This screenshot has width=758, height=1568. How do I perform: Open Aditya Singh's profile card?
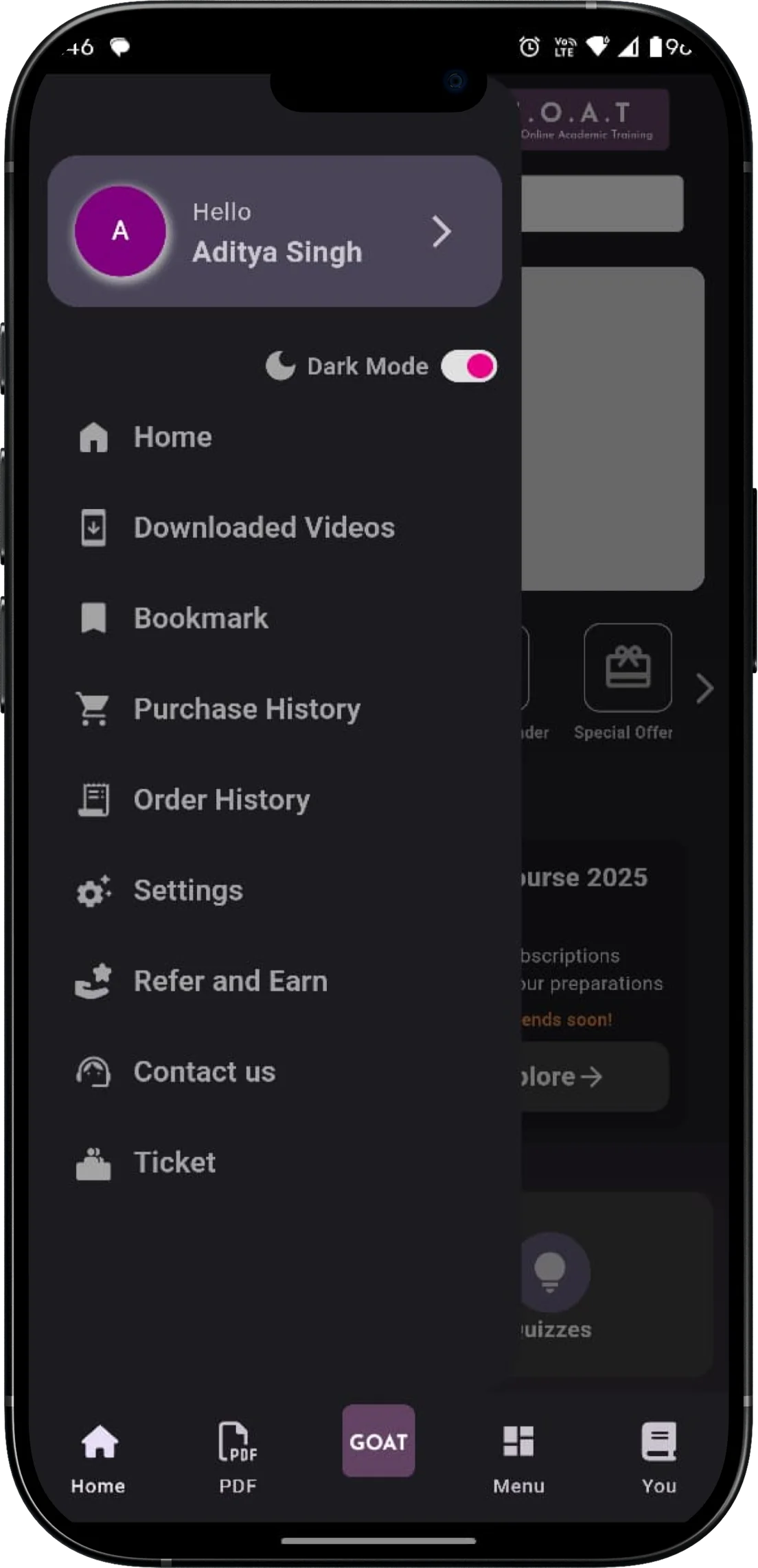tap(275, 231)
